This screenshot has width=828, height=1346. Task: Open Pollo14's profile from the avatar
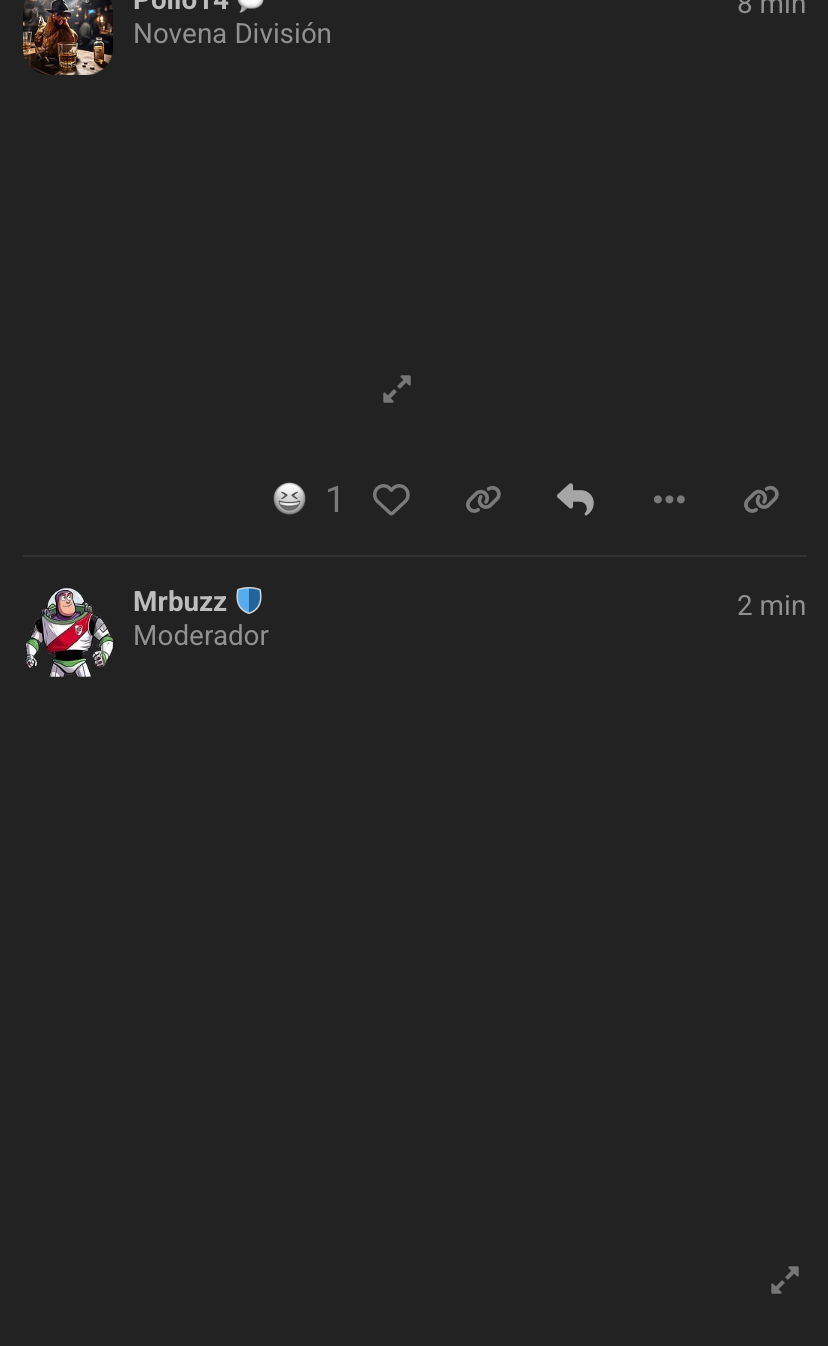click(x=68, y=37)
